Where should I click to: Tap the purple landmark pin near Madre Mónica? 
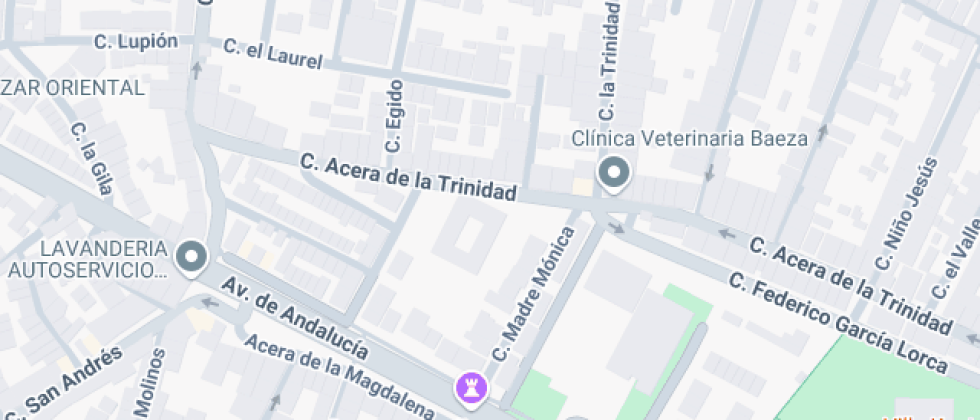tap(471, 386)
